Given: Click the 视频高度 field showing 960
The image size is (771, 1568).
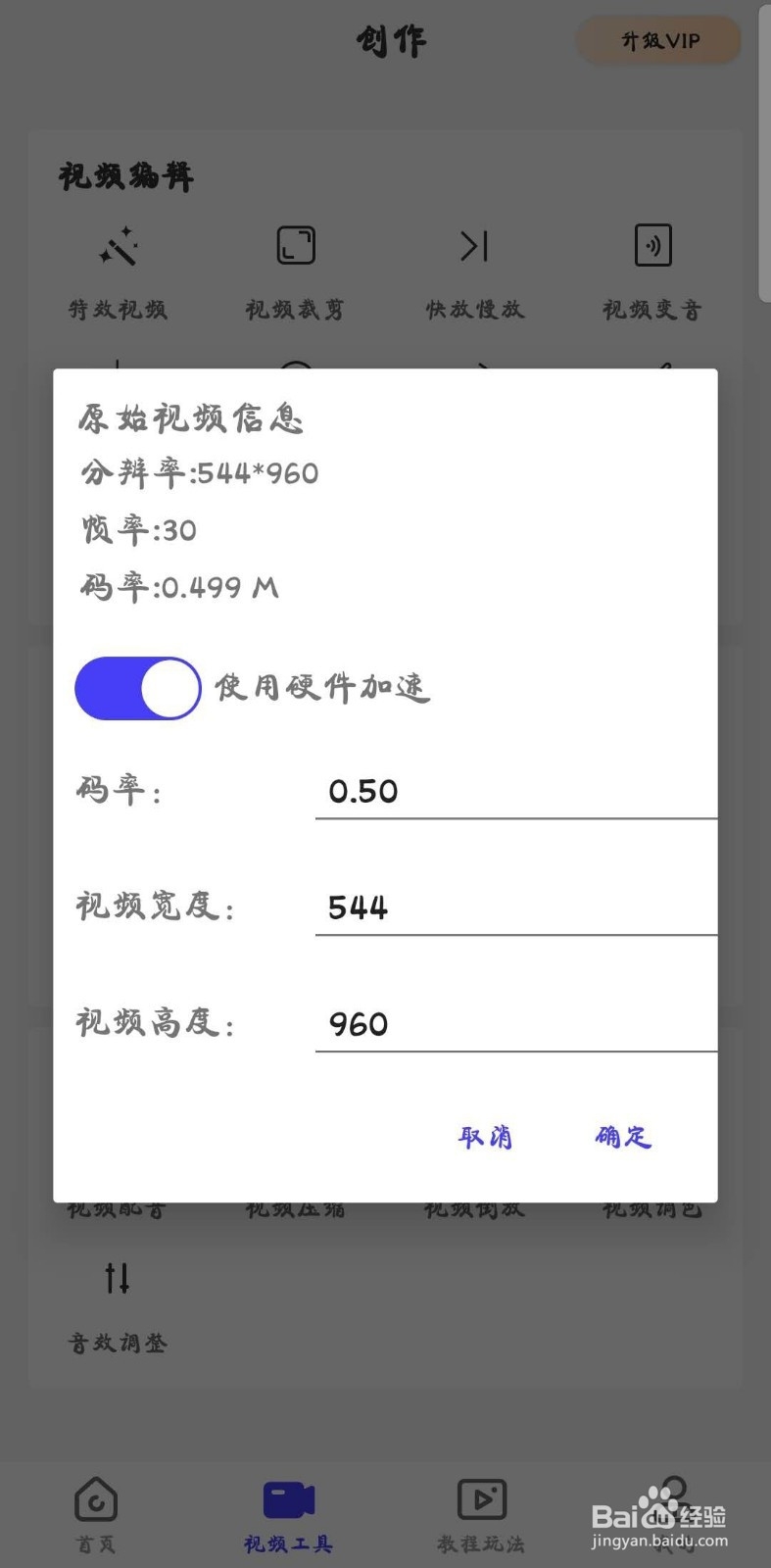Looking at the screenshot, I should (514, 1023).
